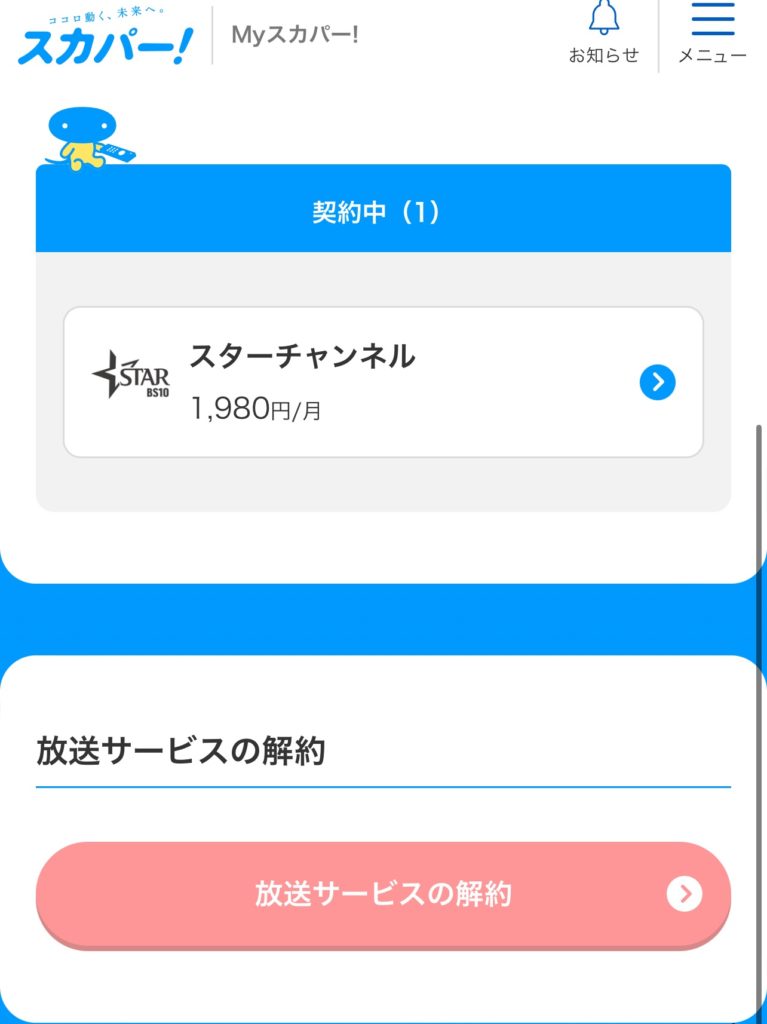Tap the 放送サービスの解約 cancellation button
The width and height of the screenshot is (767, 1024).
click(x=383, y=894)
